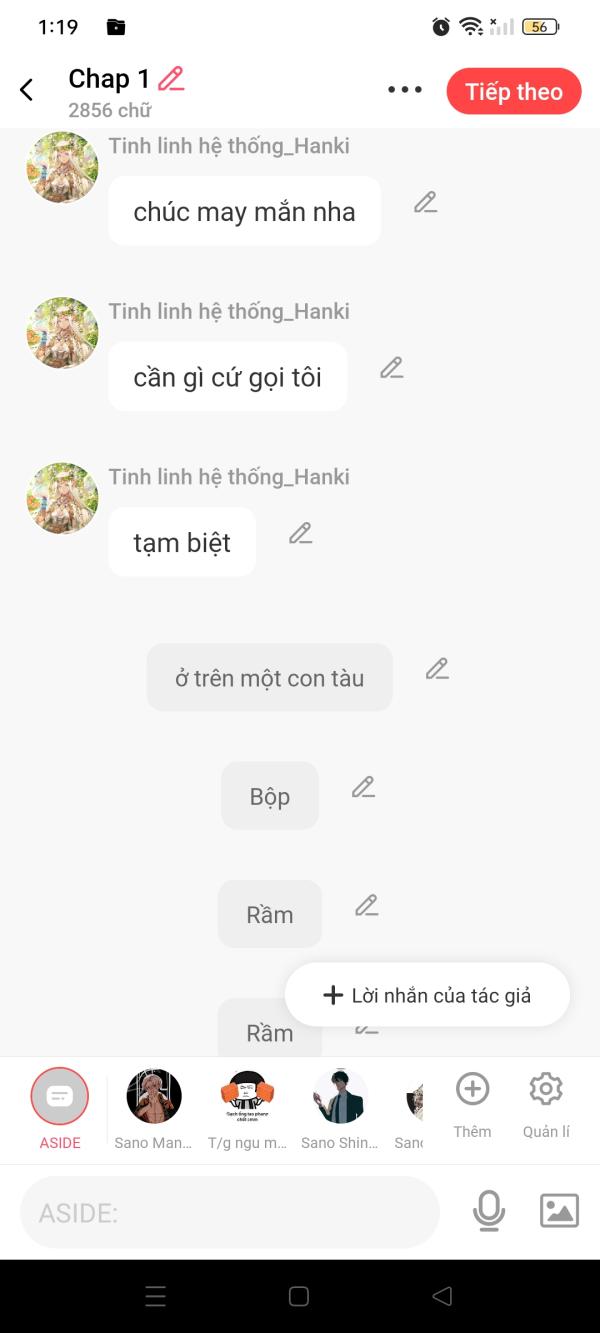The image size is (600, 1333).
Task: Edit the message "tạm biệt"
Action: tap(300, 534)
